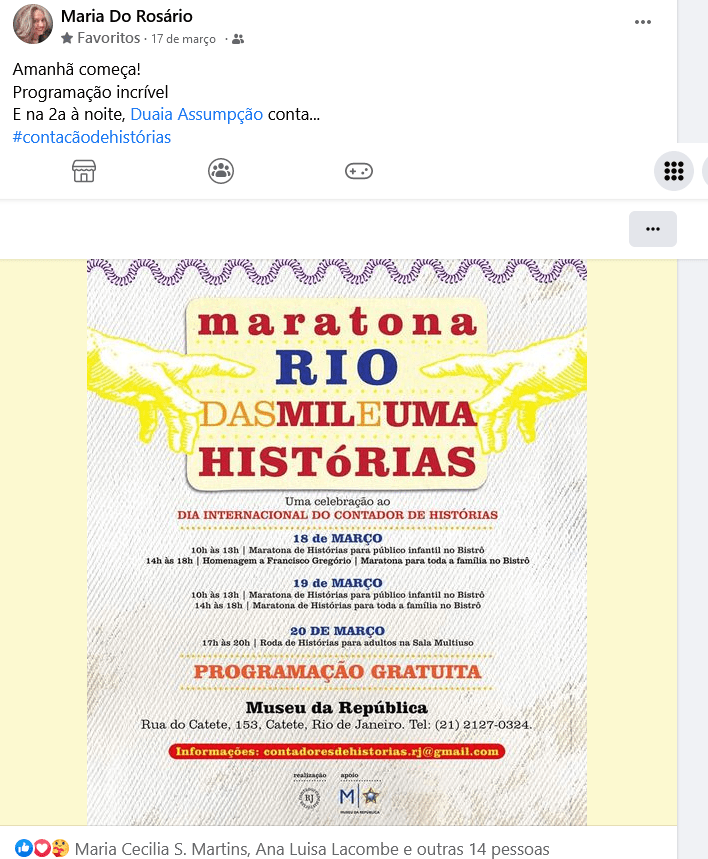The image size is (708, 859).
Task: Open Maria Do Rosário's profile picture
Action: 33,24
